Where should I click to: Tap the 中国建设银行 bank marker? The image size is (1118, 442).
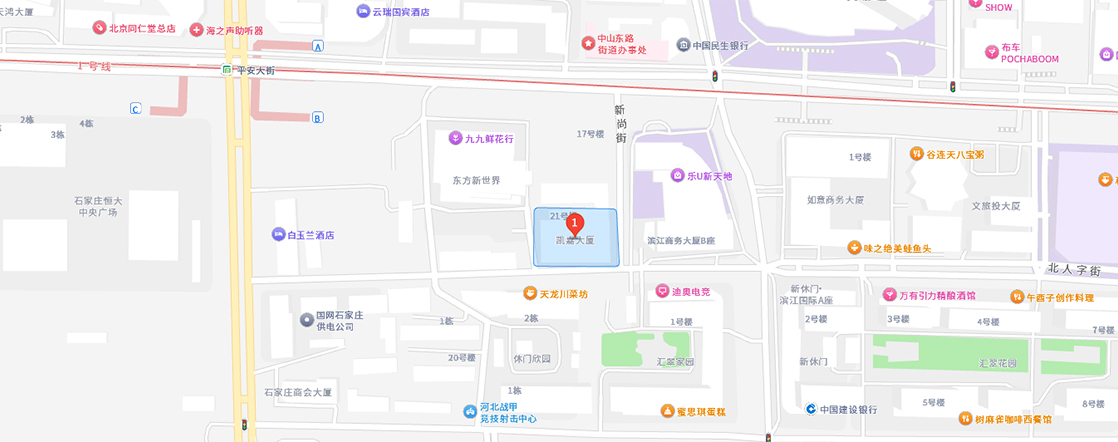point(810,408)
